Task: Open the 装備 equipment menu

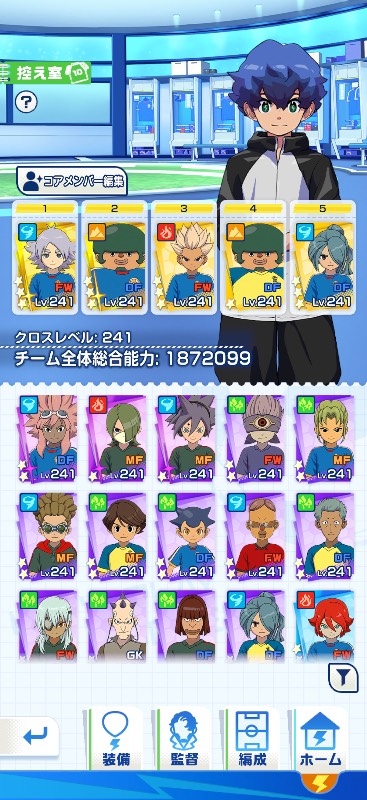Action: (x=115, y=738)
